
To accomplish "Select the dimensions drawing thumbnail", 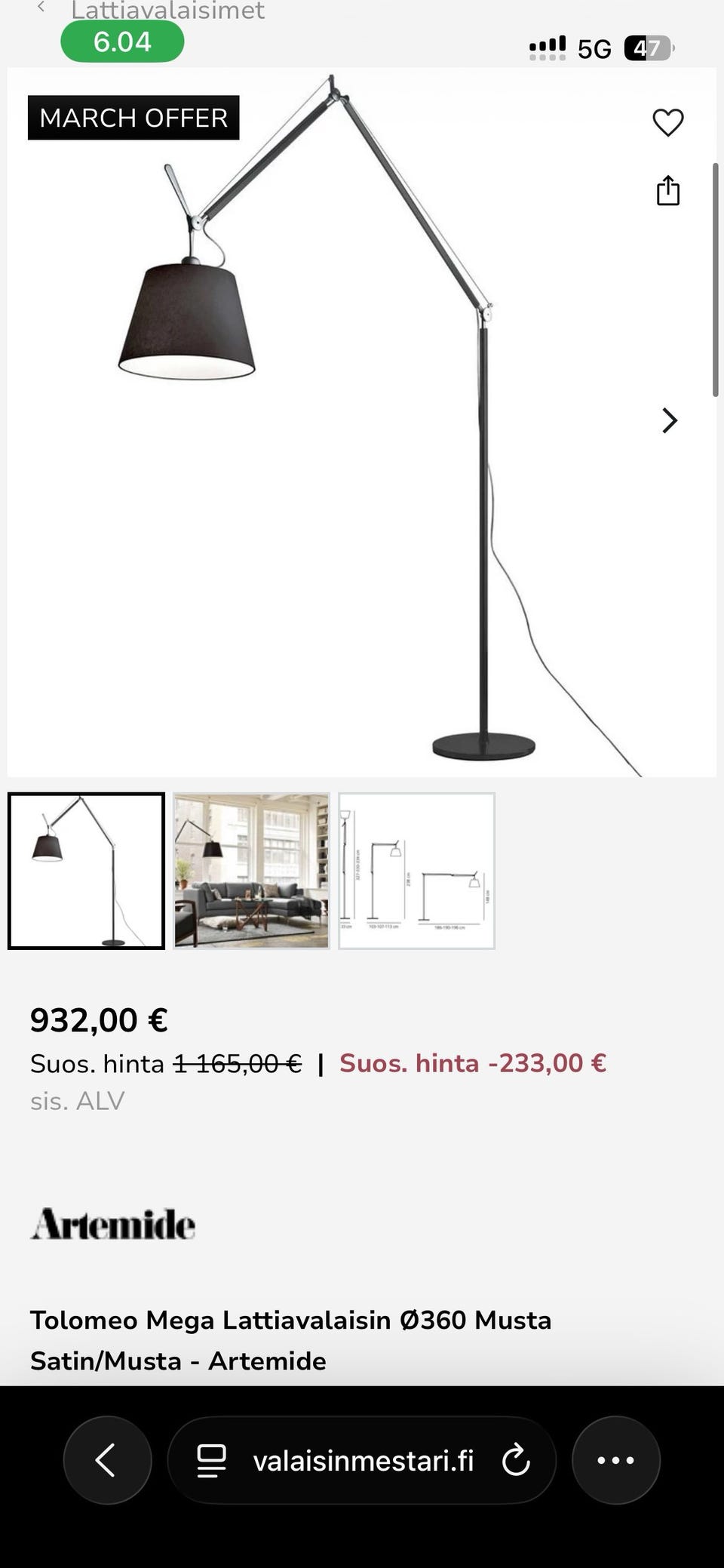I will 416,871.
